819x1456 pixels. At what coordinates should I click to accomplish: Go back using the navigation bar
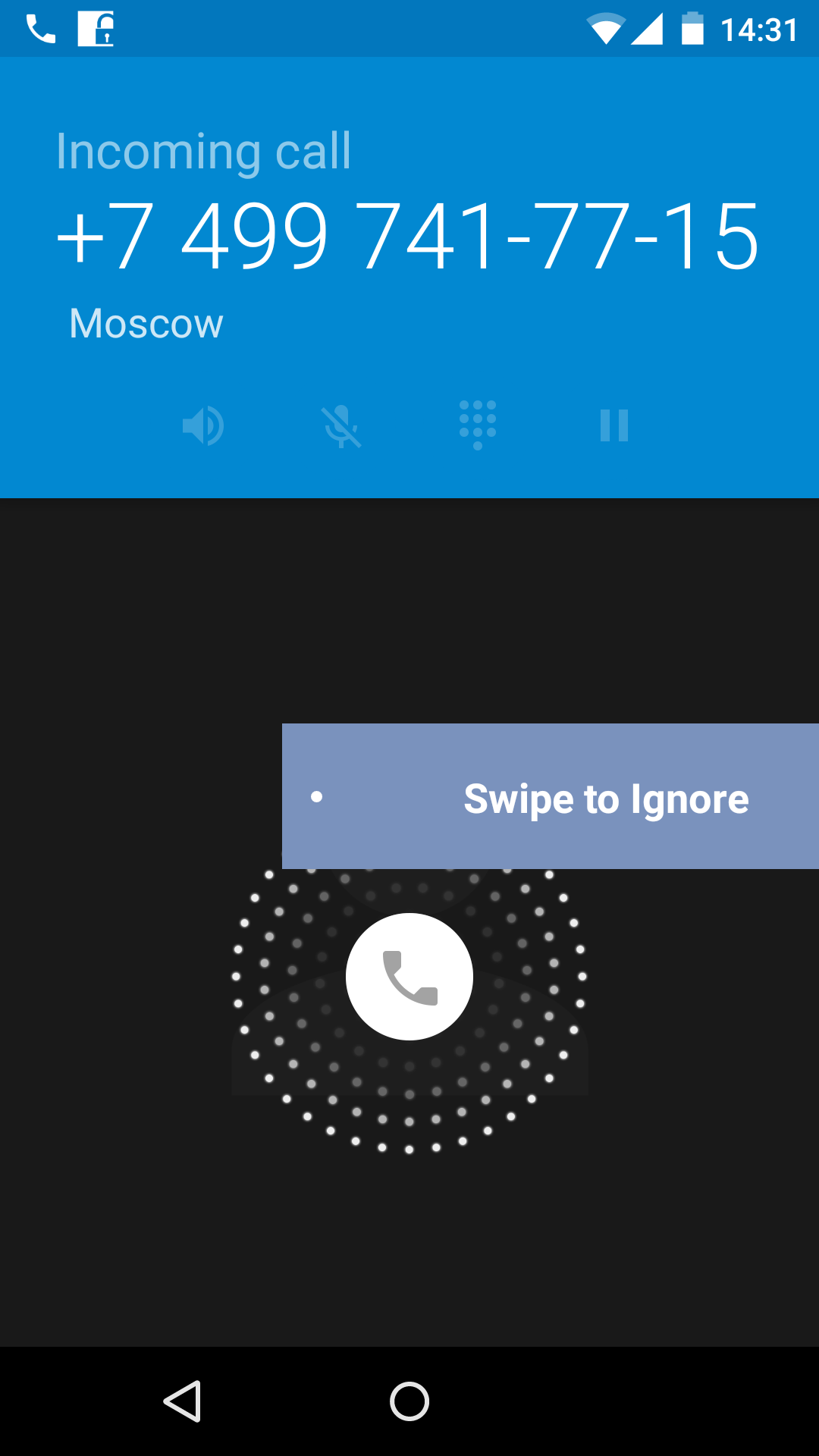[183, 1401]
